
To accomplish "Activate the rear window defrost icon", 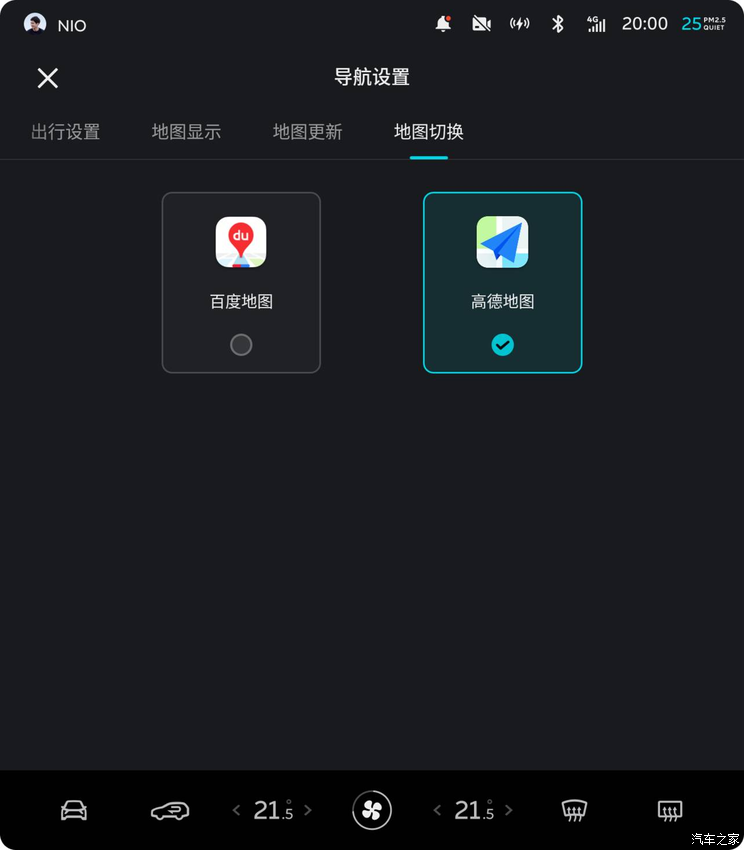I will pyautogui.click(x=669, y=810).
